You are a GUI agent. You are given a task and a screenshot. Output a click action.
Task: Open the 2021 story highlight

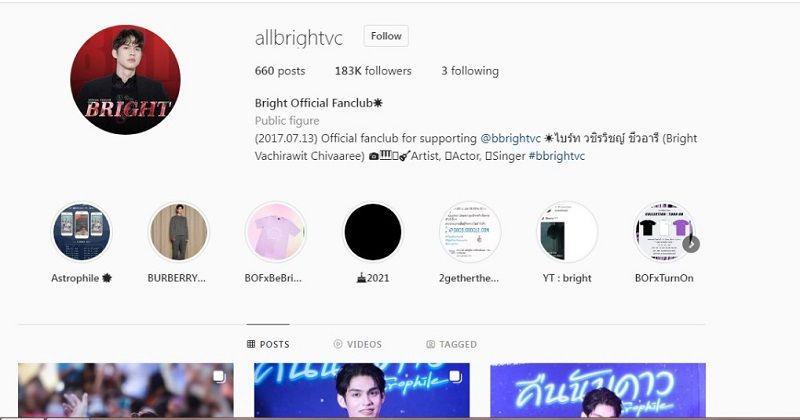coord(372,232)
